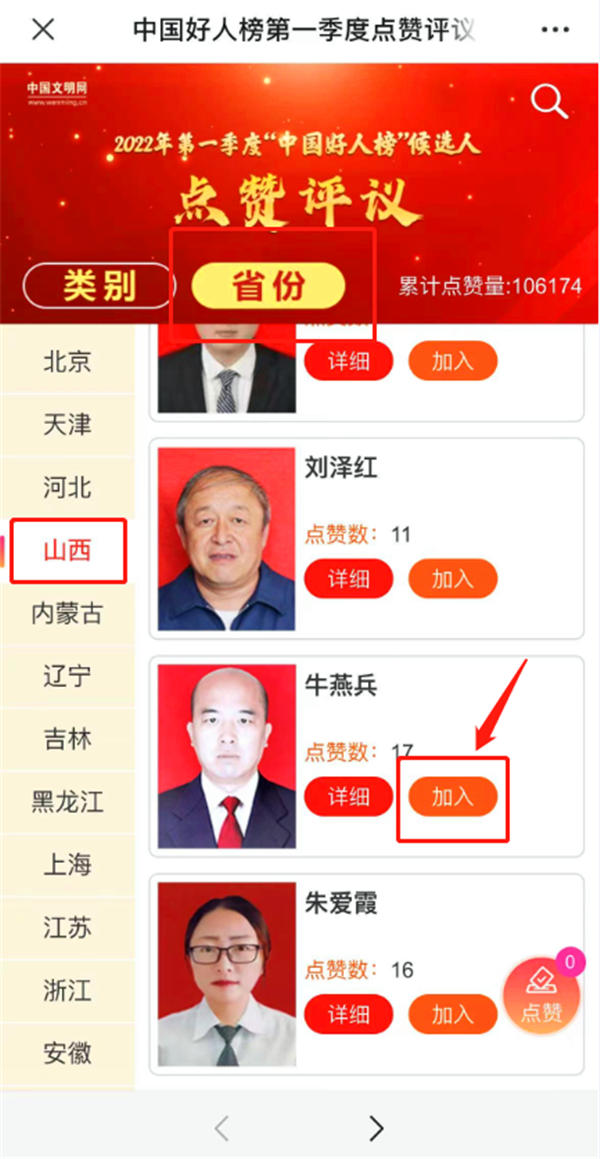Choose 河北 province

pyautogui.click(x=67, y=488)
